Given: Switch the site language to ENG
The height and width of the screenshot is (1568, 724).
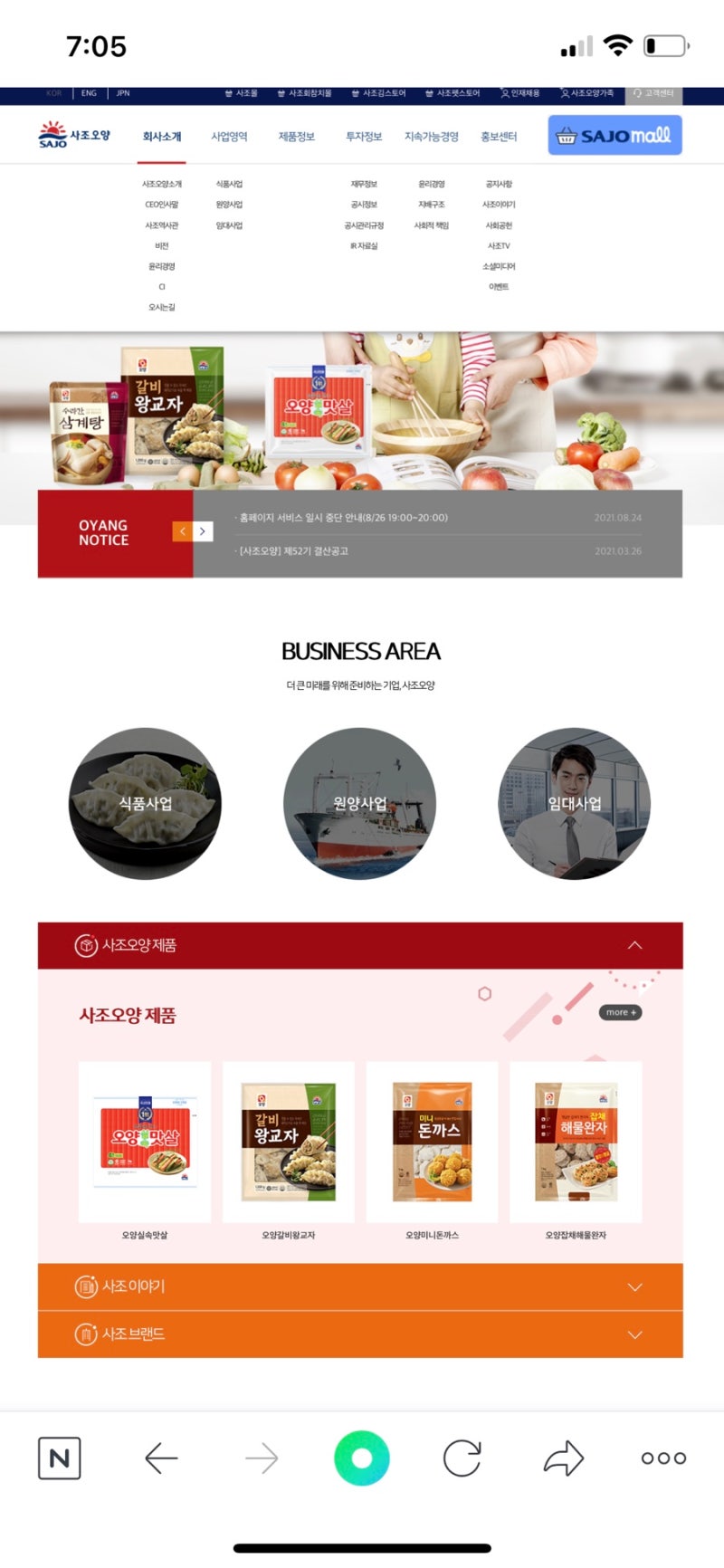Looking at the screenshot, I should click(89, 93).
